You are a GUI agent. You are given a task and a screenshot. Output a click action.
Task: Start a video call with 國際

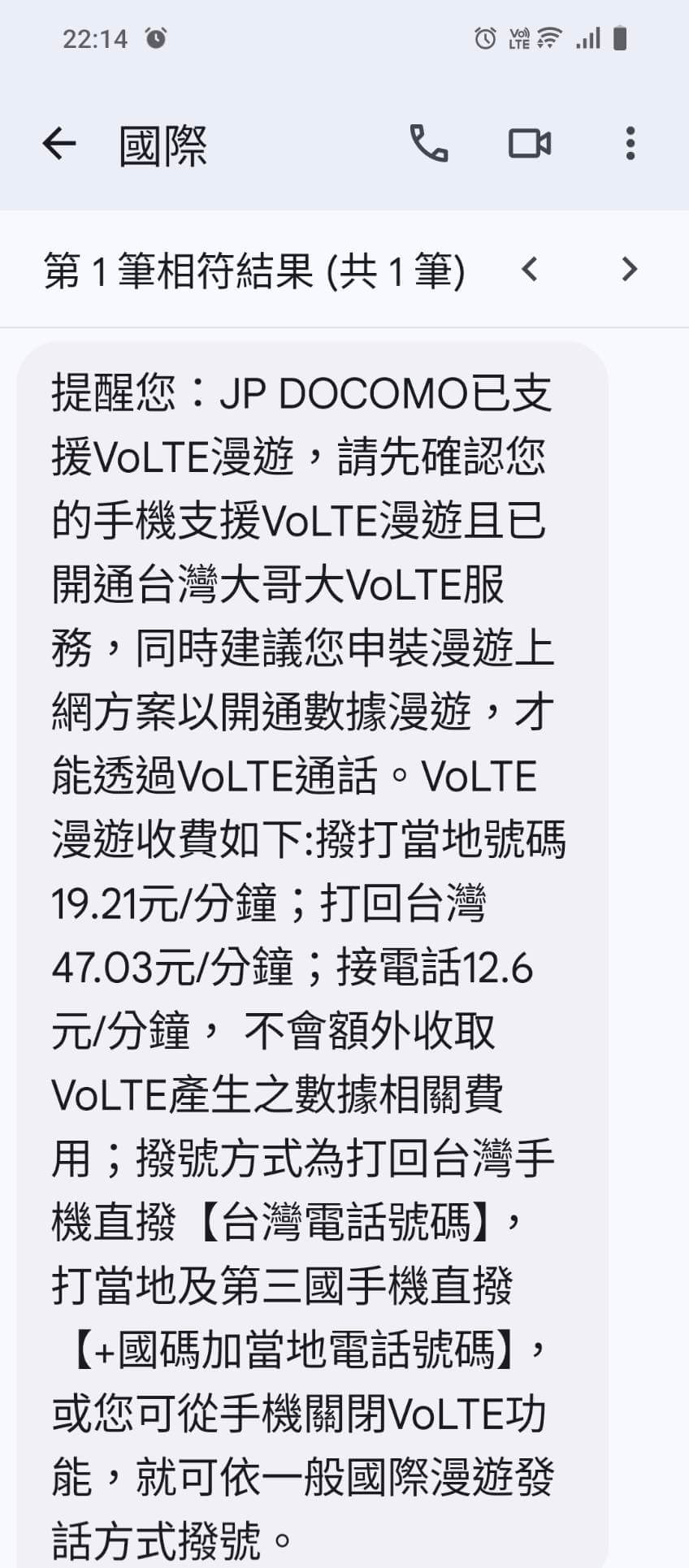click(530, 144)
